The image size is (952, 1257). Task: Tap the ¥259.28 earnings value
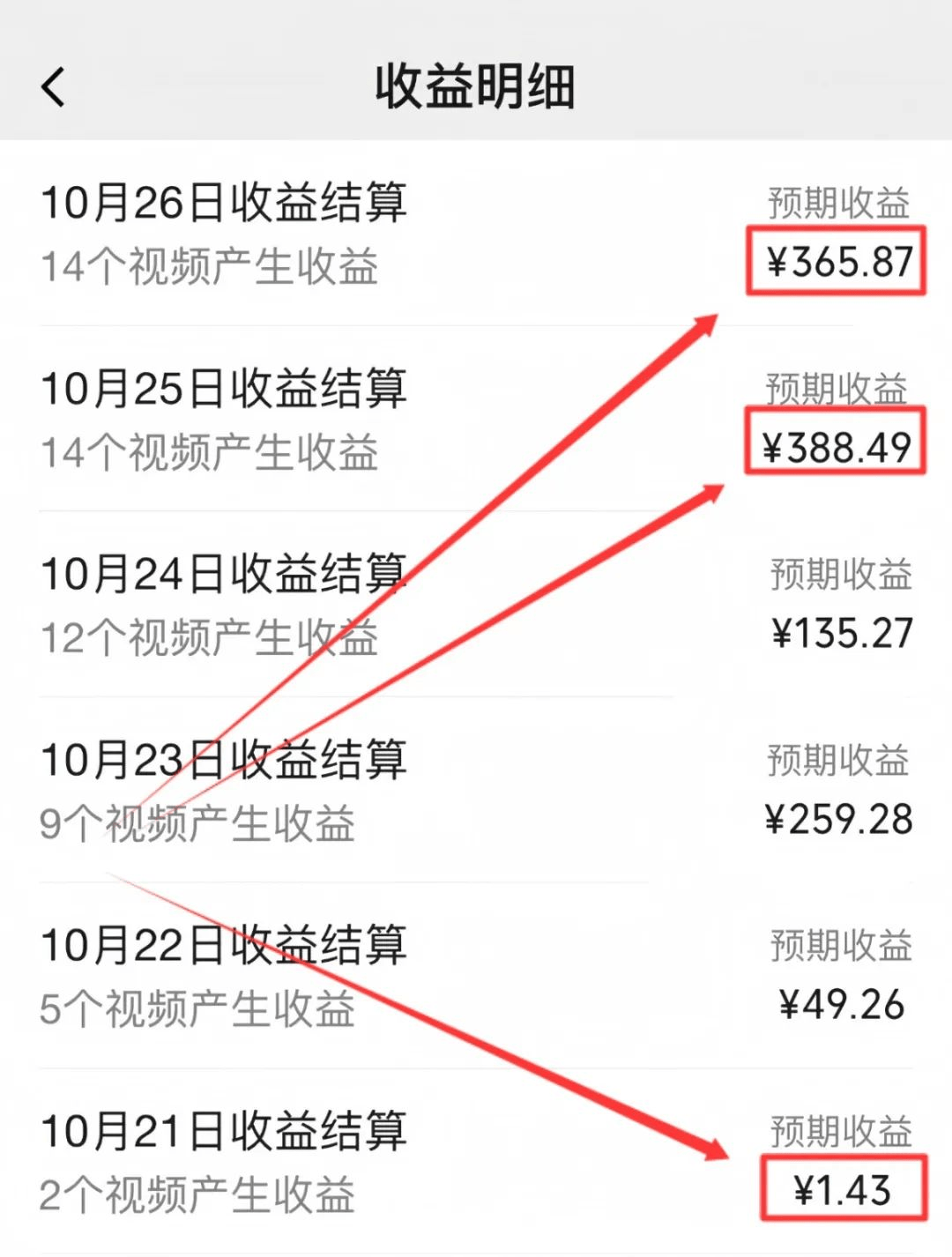[837, 818]
